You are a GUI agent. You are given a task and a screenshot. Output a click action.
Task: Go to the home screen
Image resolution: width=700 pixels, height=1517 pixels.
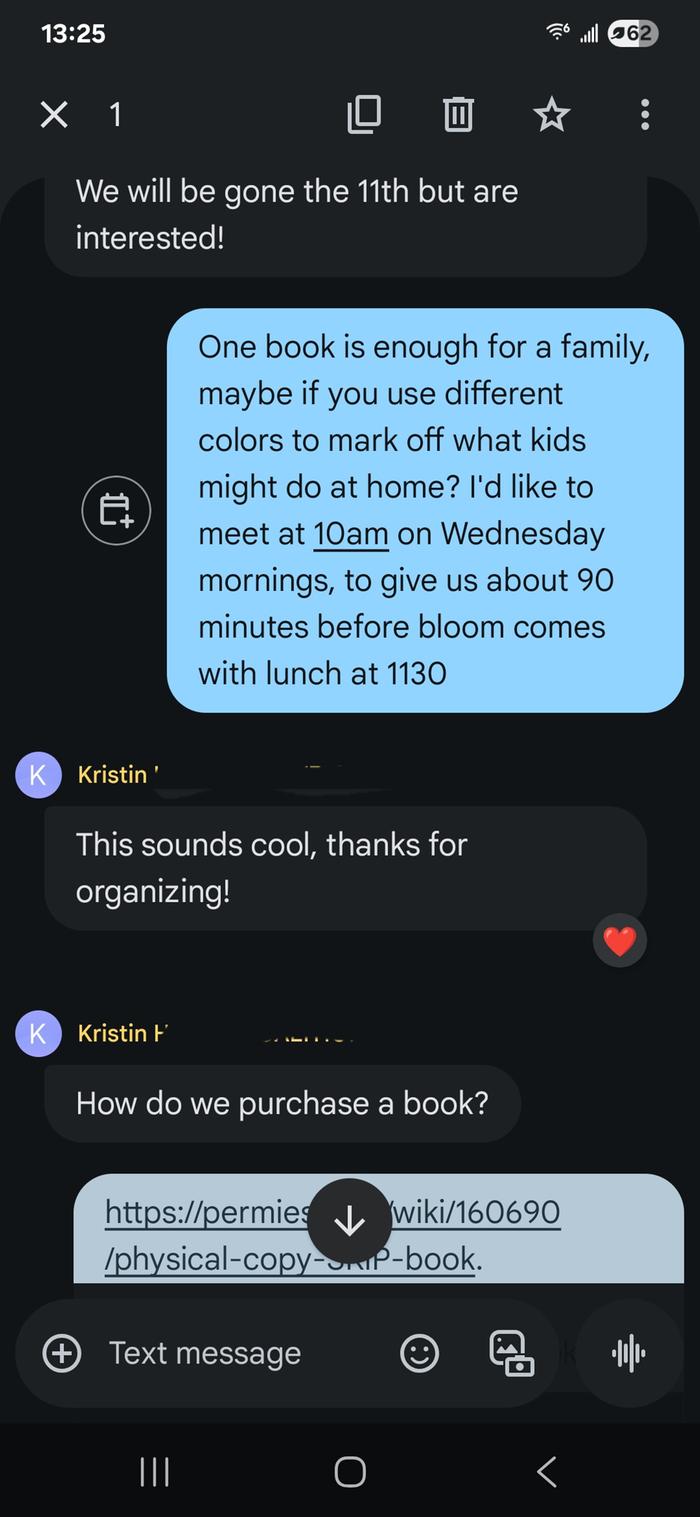(350, 1471)
